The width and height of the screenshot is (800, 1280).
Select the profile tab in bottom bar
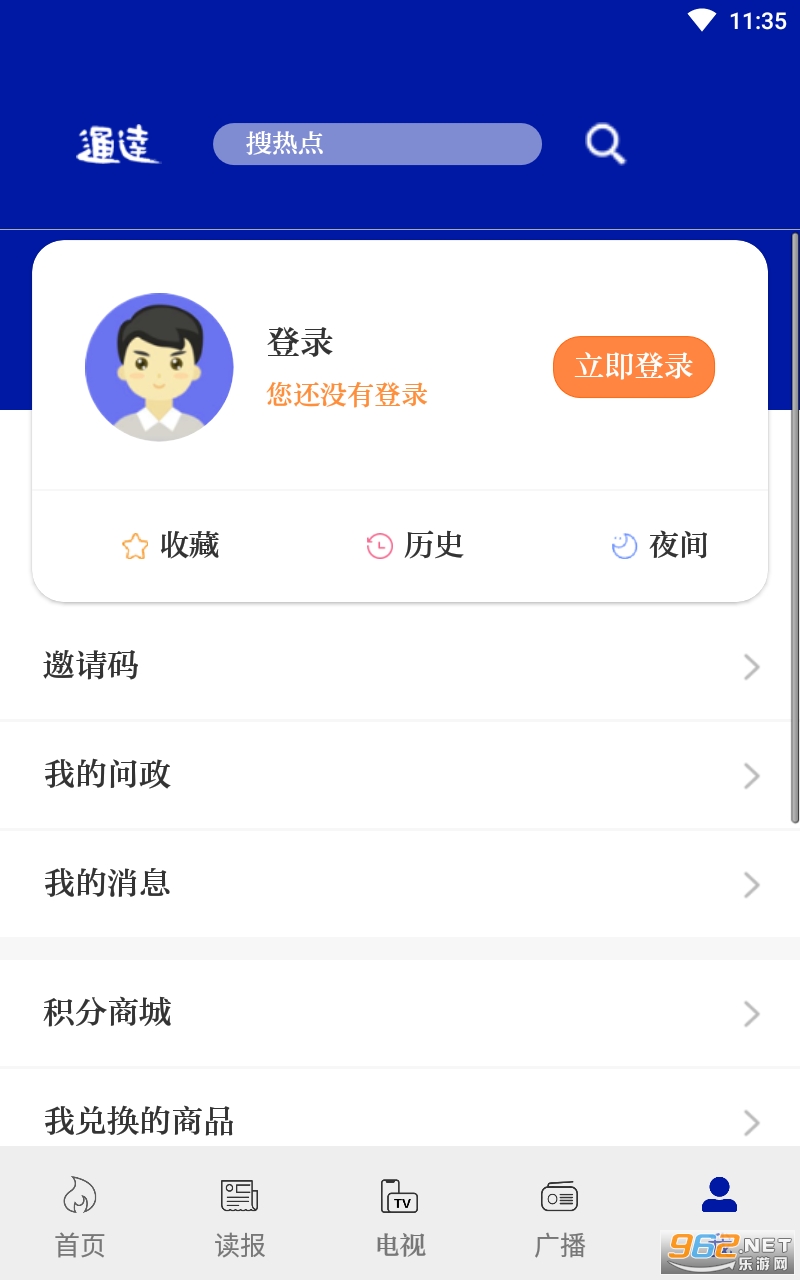click(719, 1200)
